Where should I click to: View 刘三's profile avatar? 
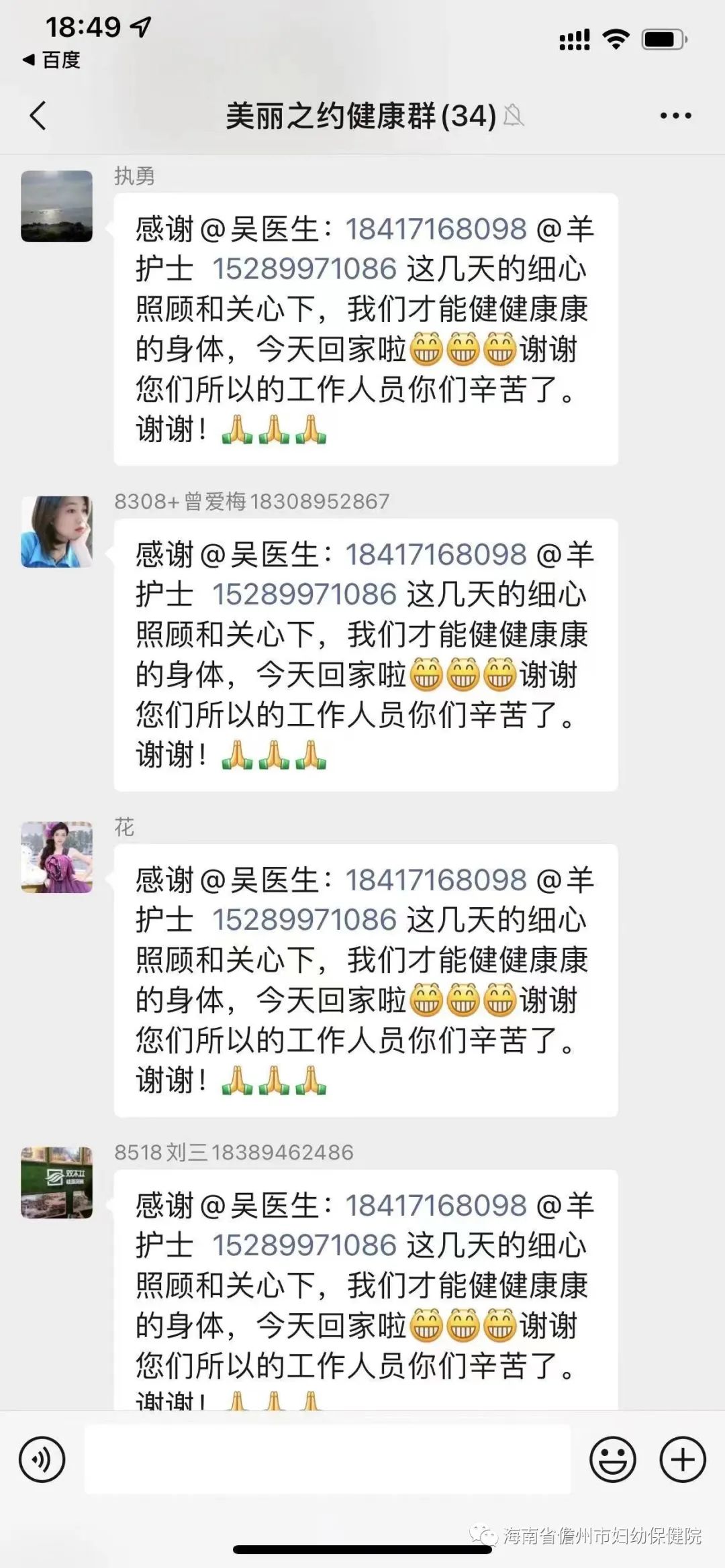click(57, 1182)
